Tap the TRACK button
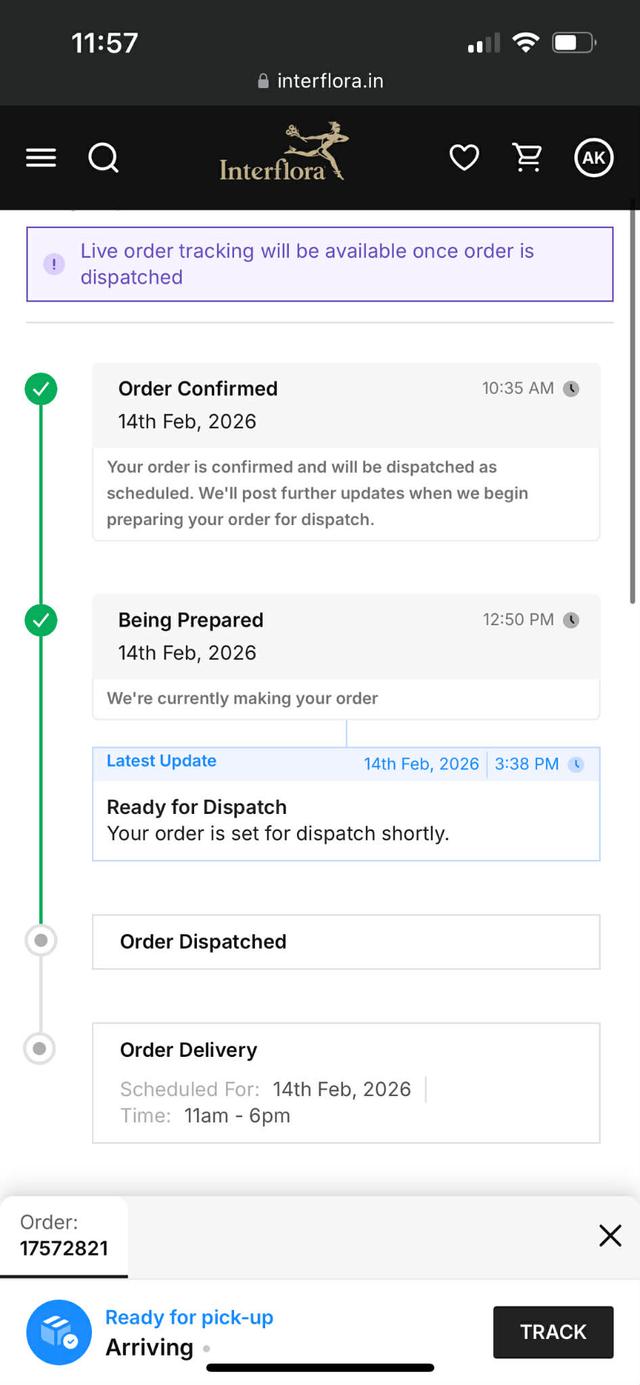The image size is (640, 1385). (x=553, y=1332)
